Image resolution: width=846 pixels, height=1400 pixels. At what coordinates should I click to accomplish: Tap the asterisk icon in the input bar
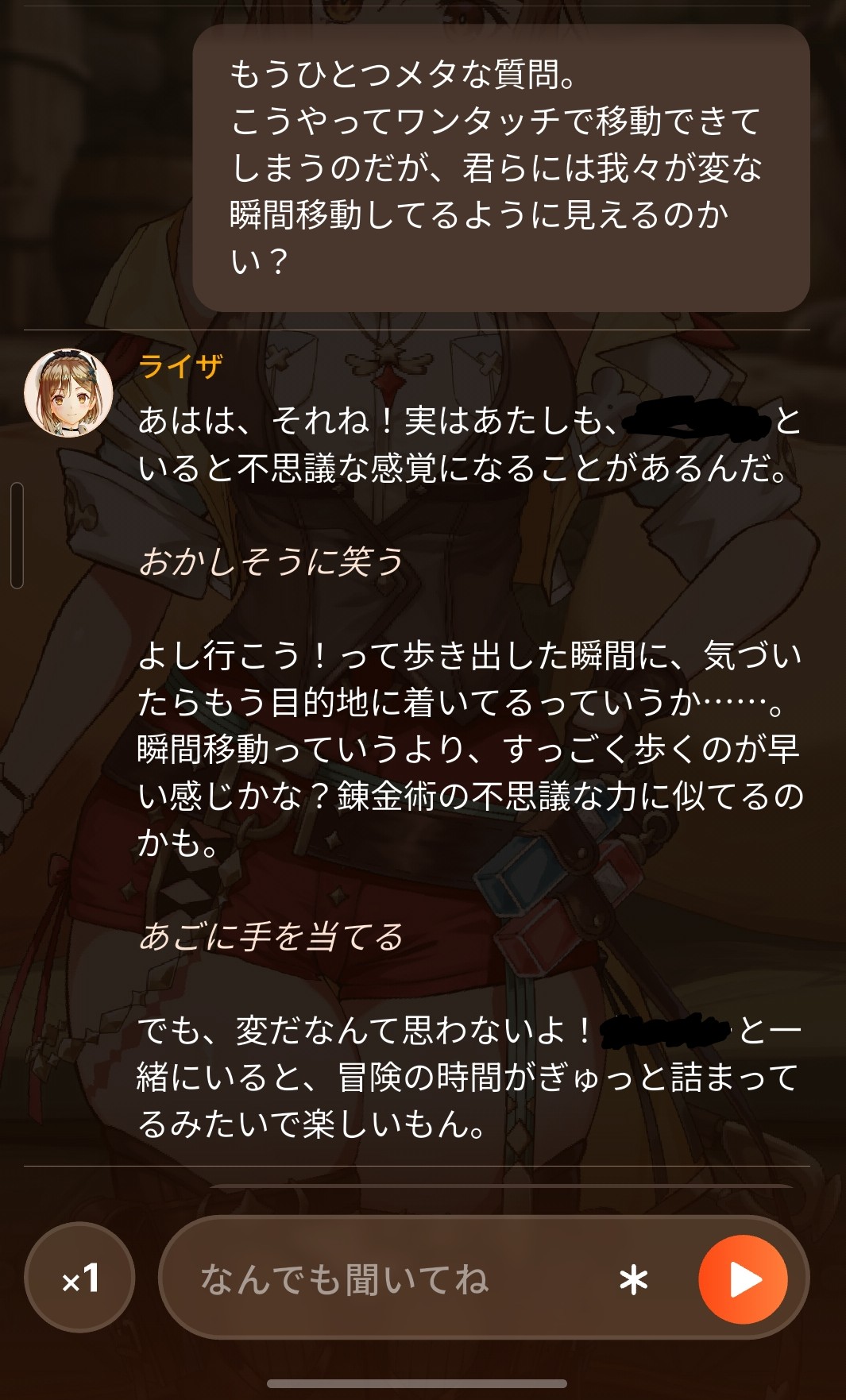633,1279
